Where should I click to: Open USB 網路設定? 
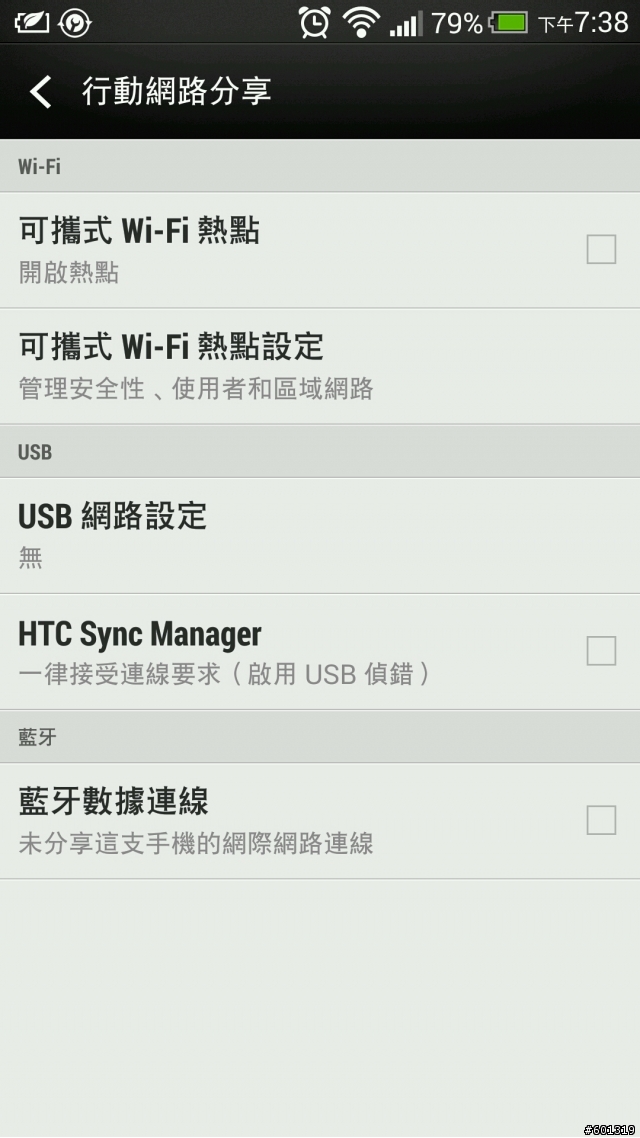coord(320,536)
